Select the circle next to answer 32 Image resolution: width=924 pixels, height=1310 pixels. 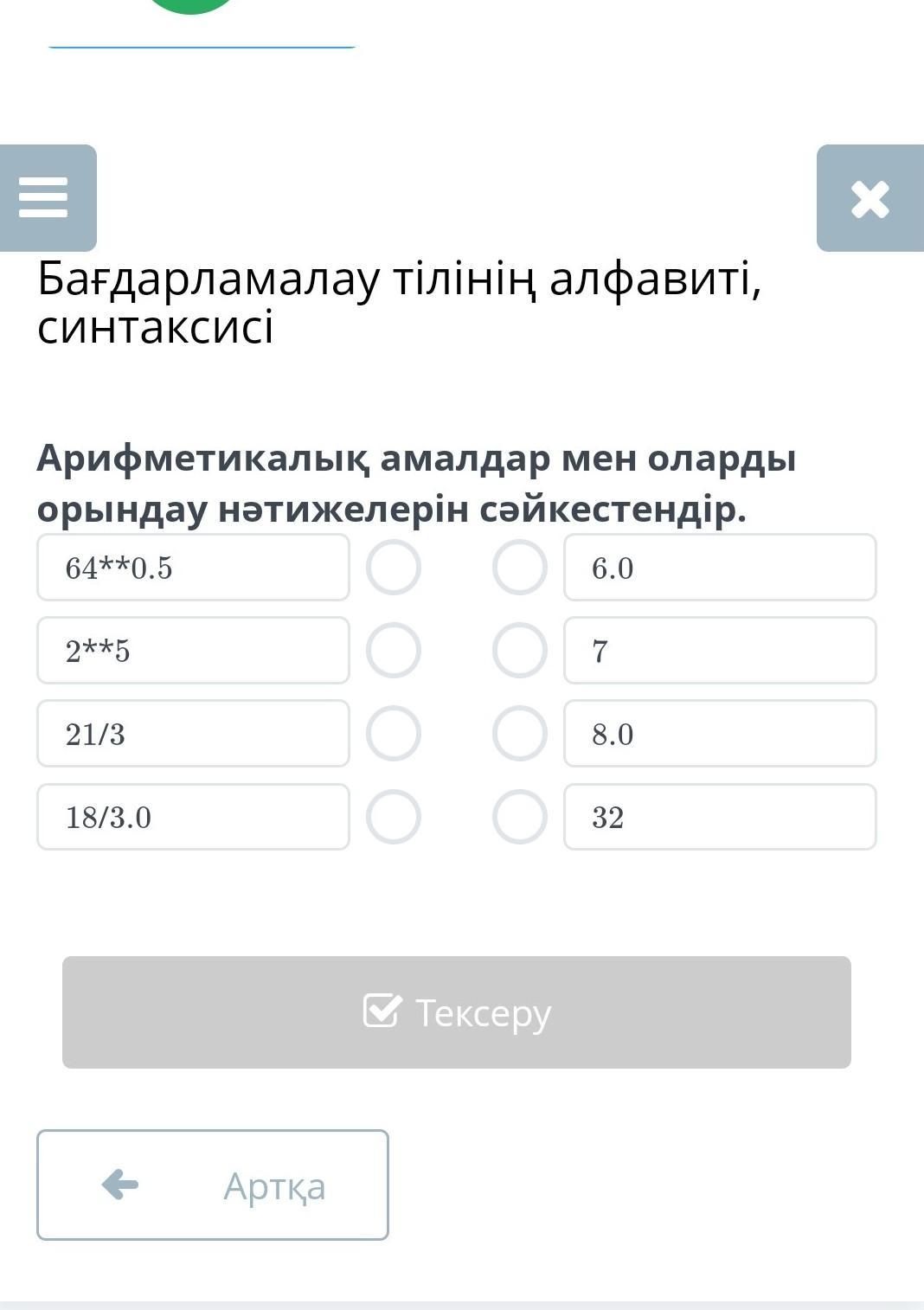(520, 817)
